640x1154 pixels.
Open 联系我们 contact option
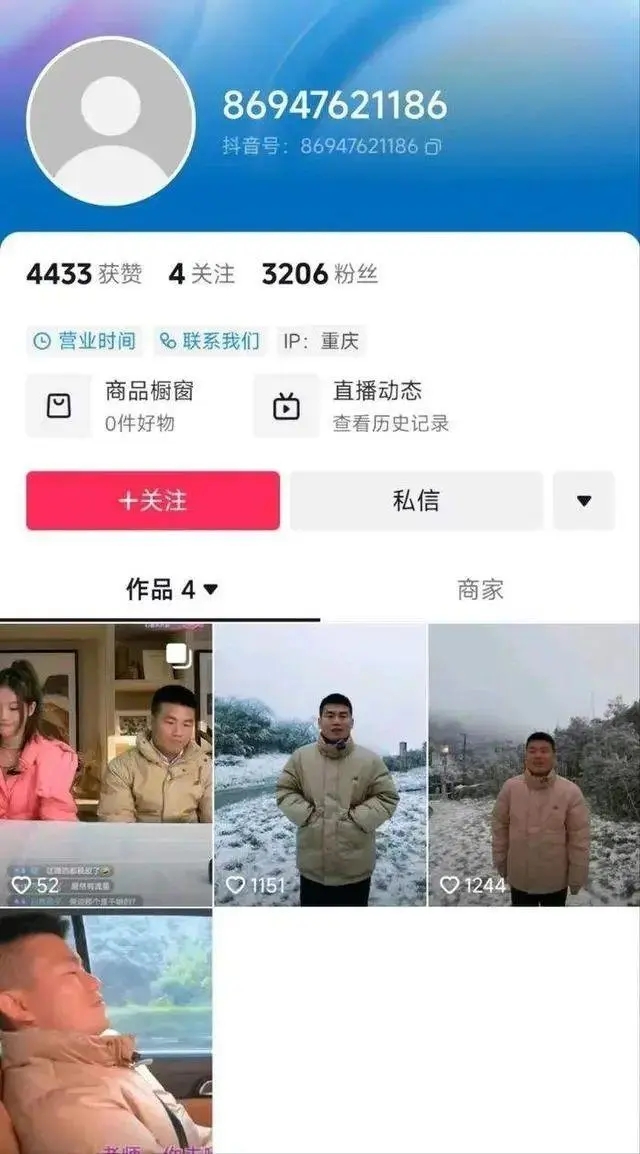pos(211,341)
